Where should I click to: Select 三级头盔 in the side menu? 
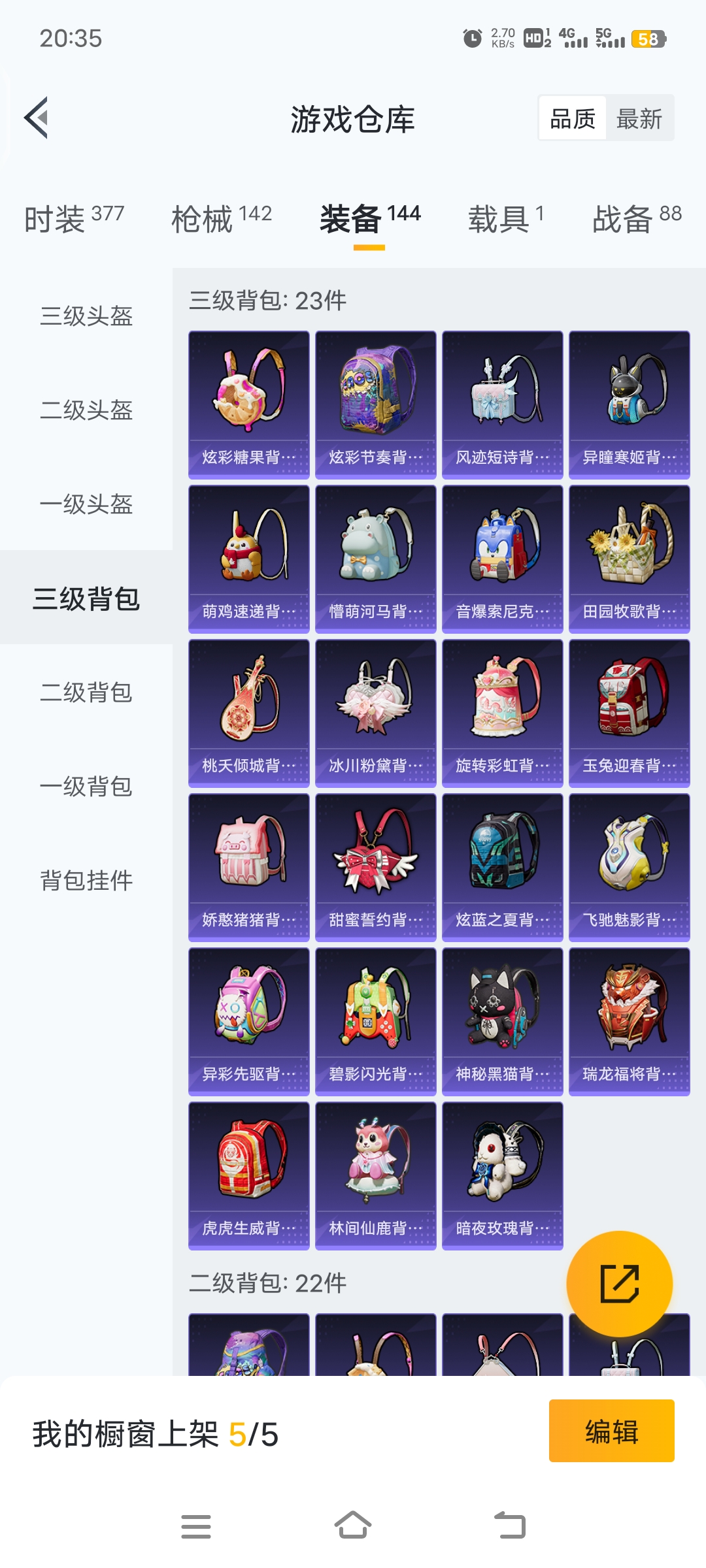click(x=86, y=316)
